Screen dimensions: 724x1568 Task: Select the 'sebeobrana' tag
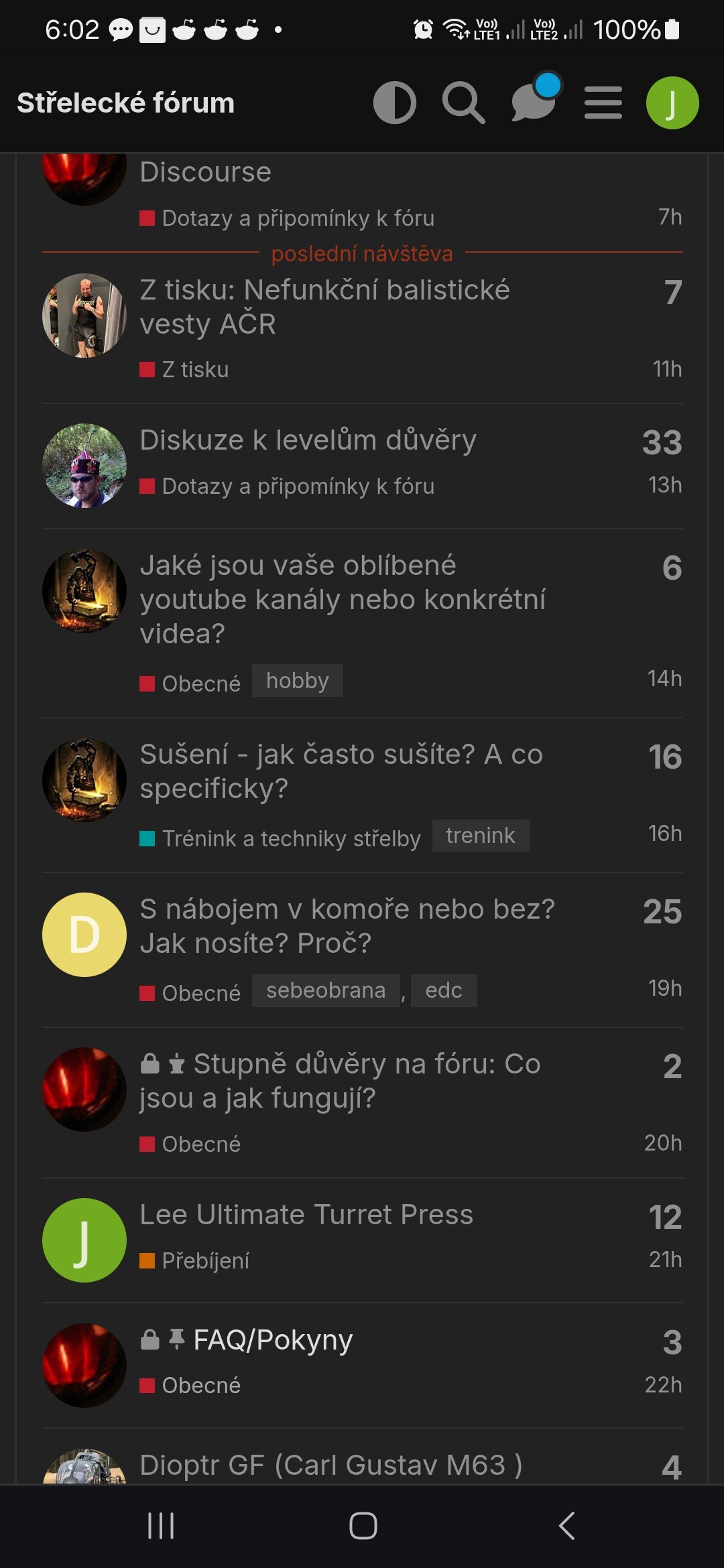(326, 990)
